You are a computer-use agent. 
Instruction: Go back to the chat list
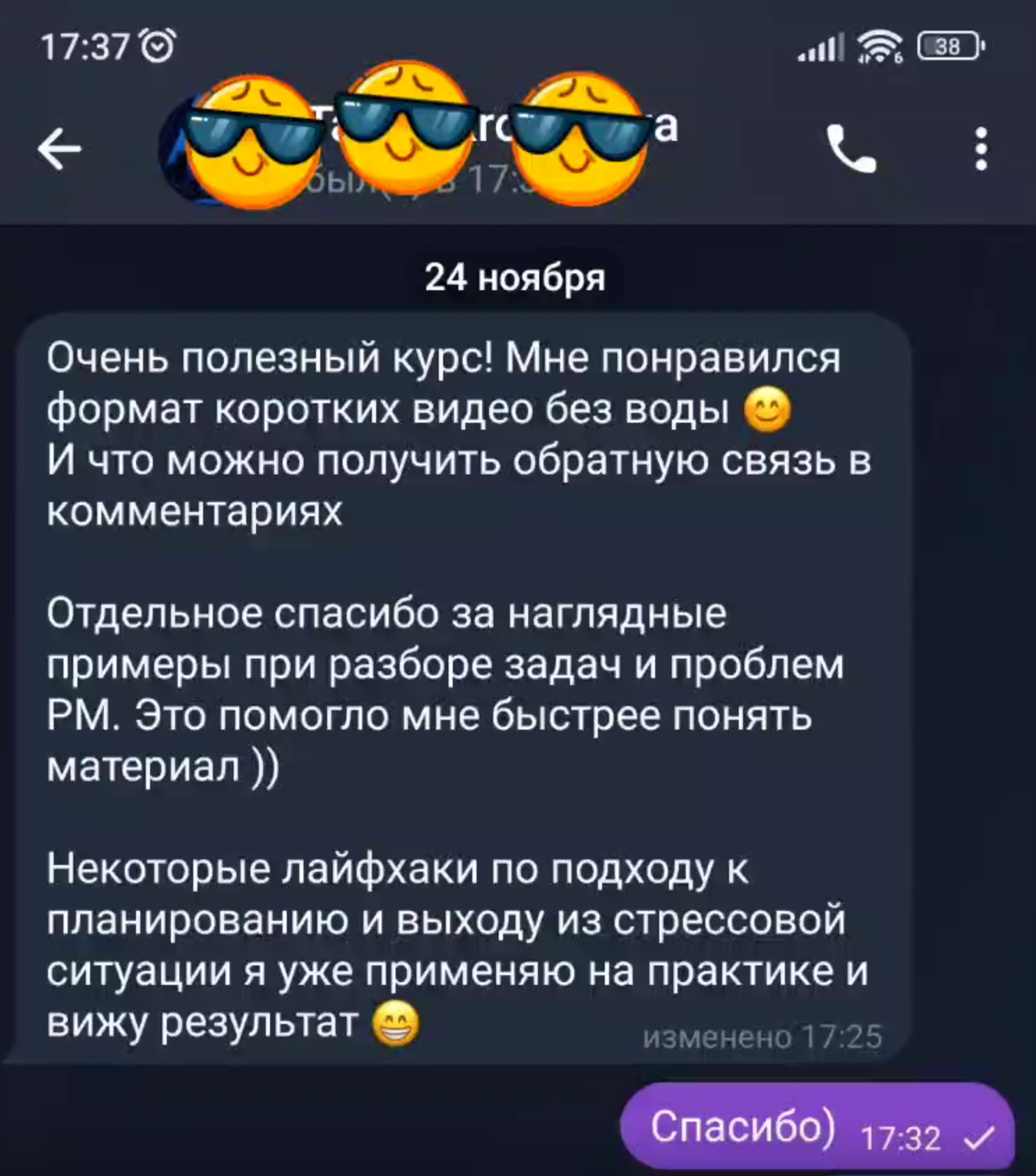pyautogui.click(x=59, y=149)
